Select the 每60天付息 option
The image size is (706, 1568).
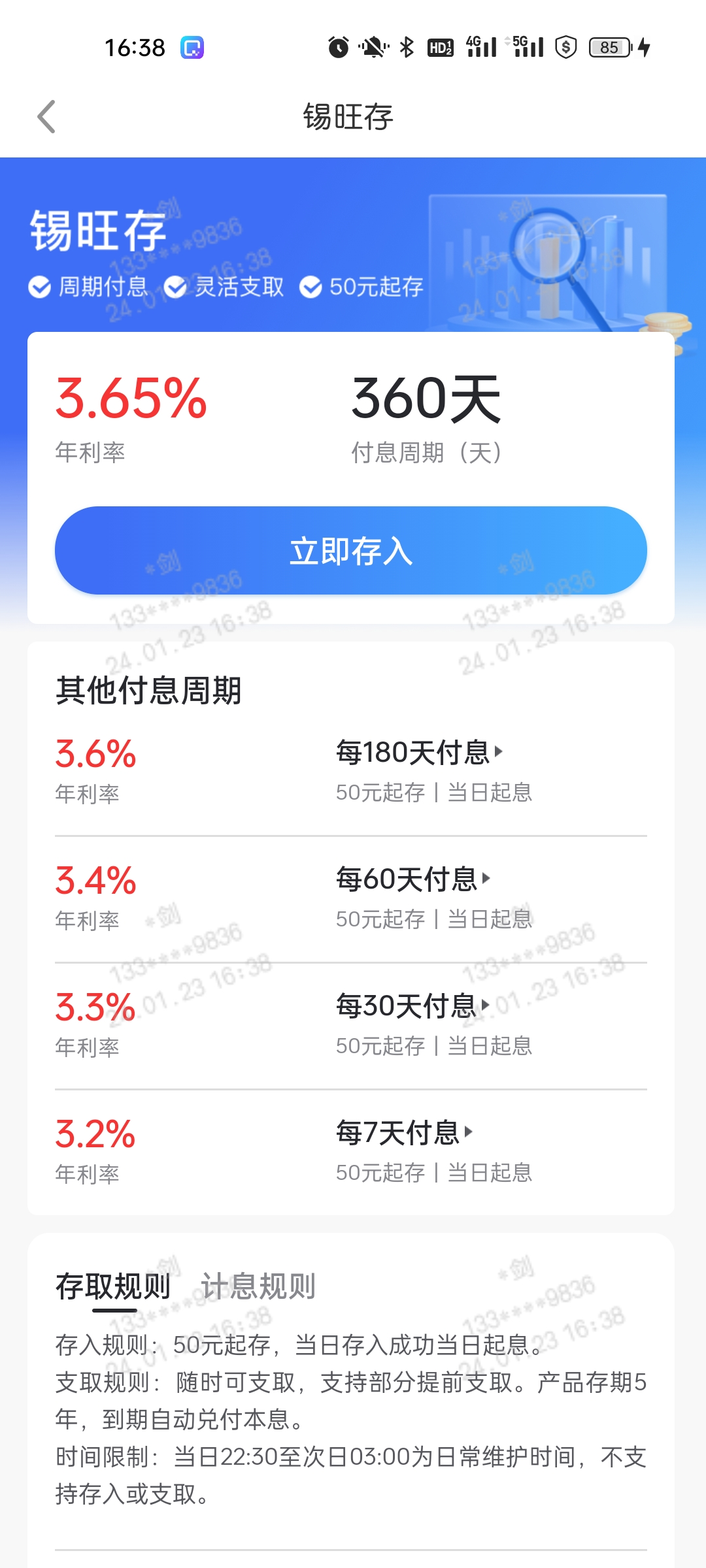click(x=412, y=879)
